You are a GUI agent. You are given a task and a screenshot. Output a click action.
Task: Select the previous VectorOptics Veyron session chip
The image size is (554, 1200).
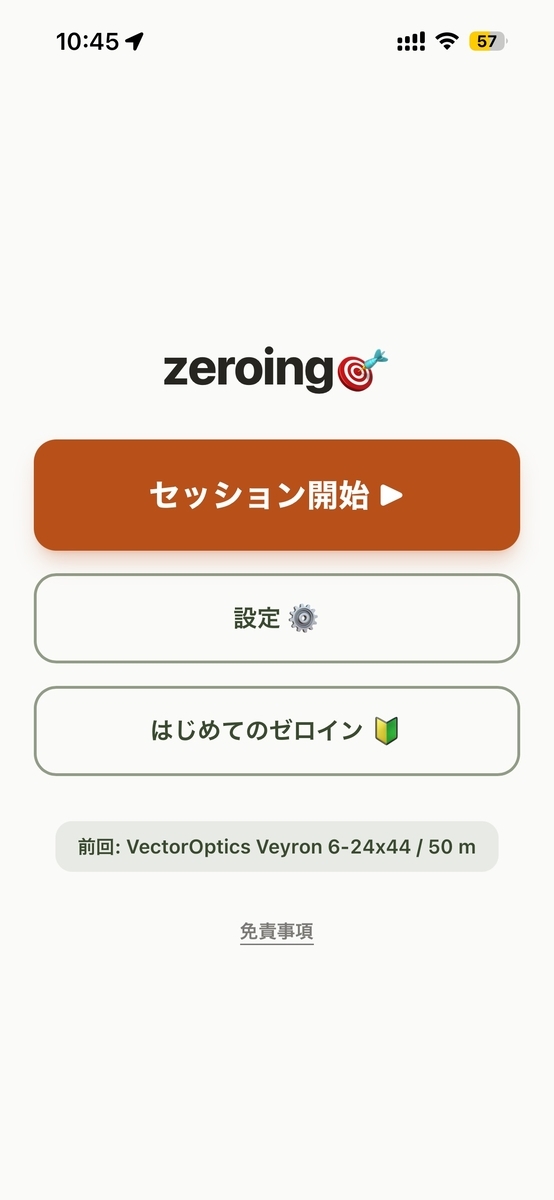277,847
